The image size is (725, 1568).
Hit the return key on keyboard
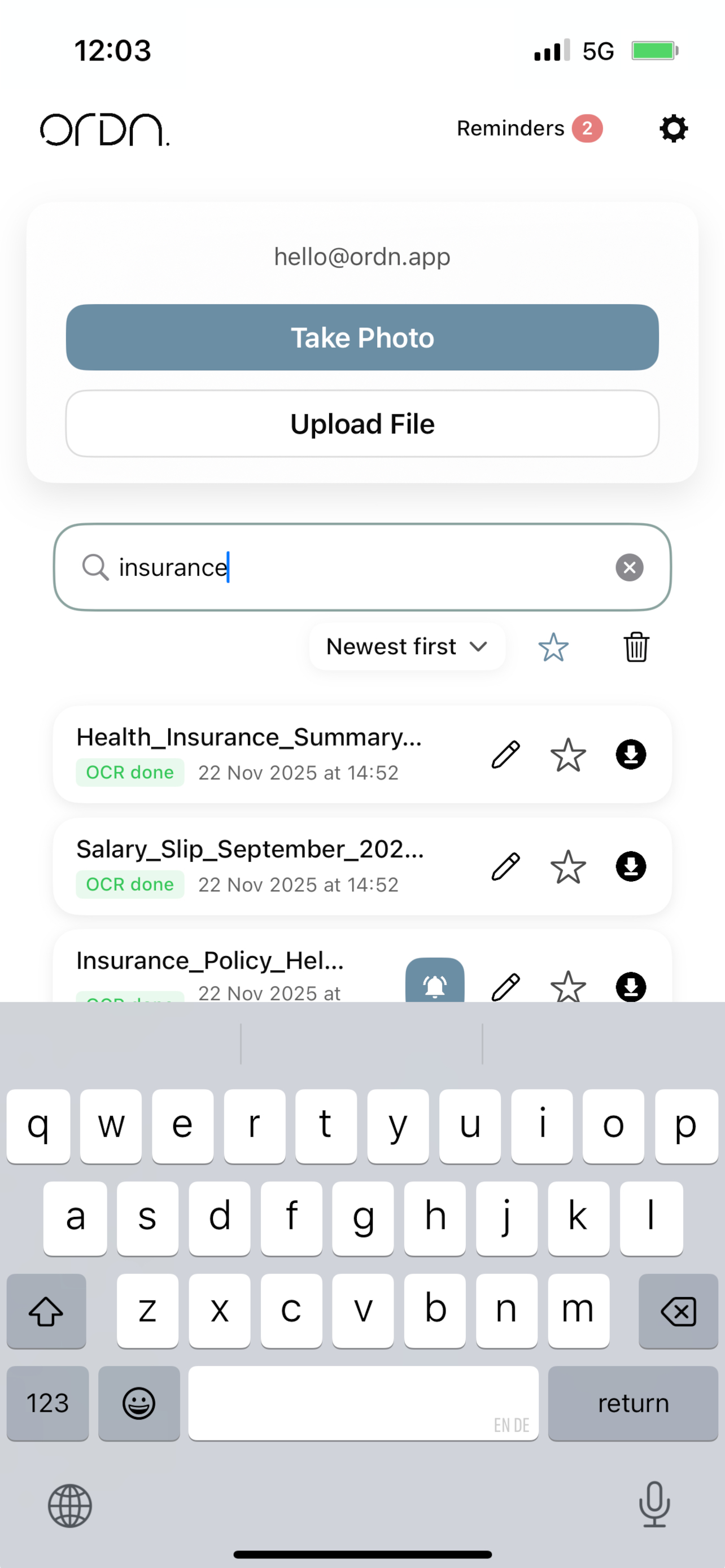click(632, 1403)
